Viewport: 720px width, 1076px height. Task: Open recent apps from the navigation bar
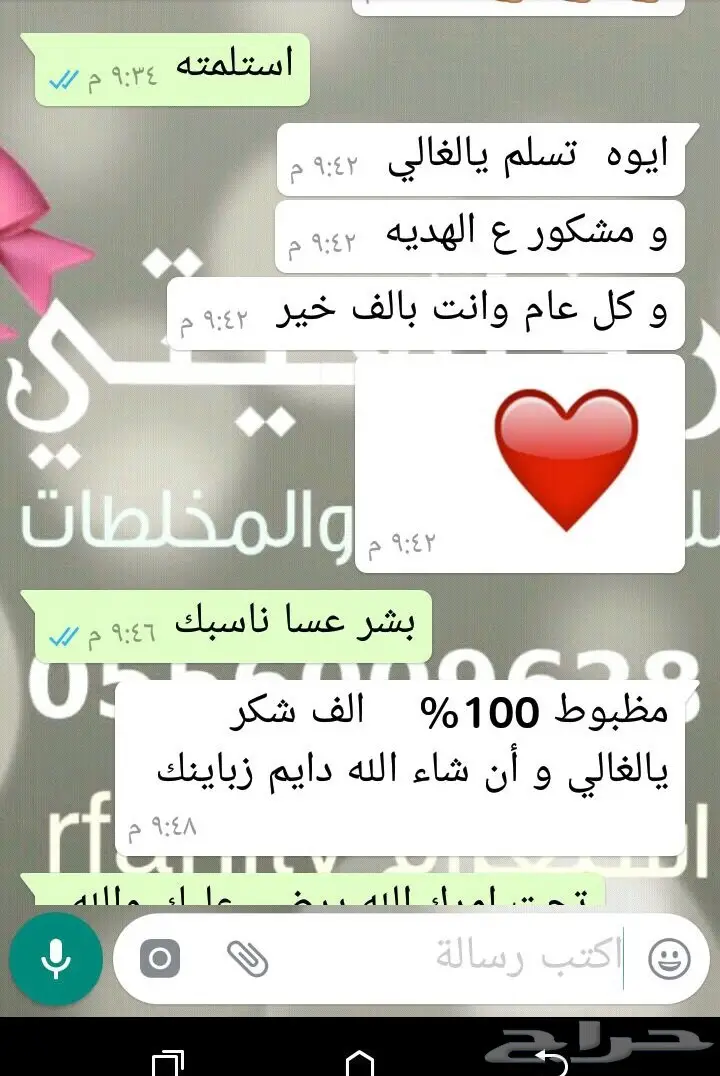click(167, 1060)
